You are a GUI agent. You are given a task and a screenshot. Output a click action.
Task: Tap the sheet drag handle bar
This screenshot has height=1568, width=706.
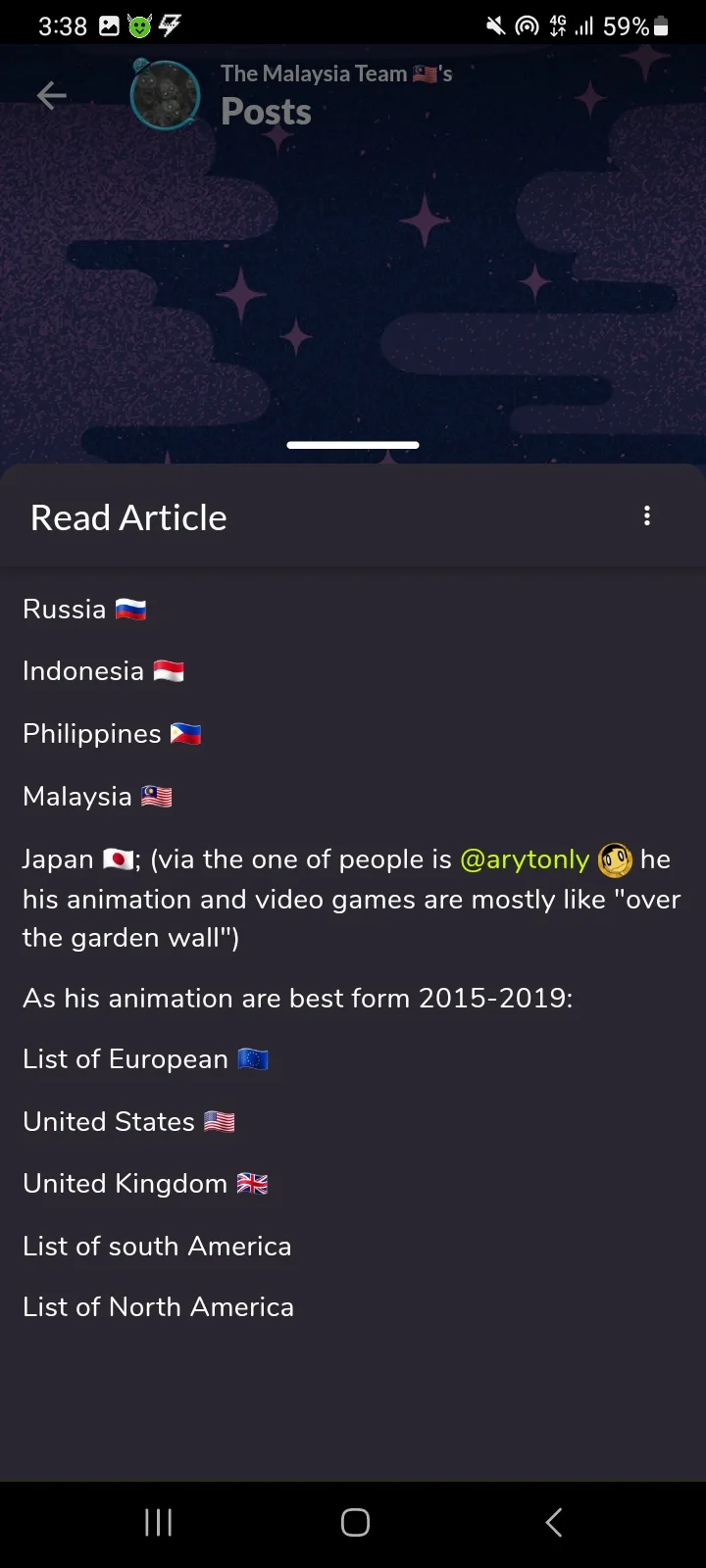tap(353, 445)
